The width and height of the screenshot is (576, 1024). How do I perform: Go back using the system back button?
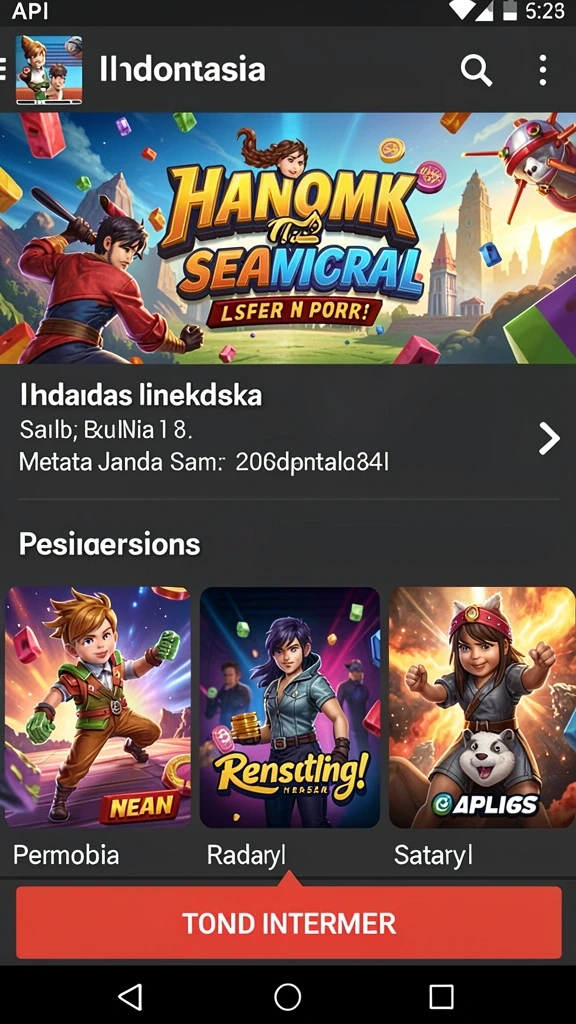131,997
